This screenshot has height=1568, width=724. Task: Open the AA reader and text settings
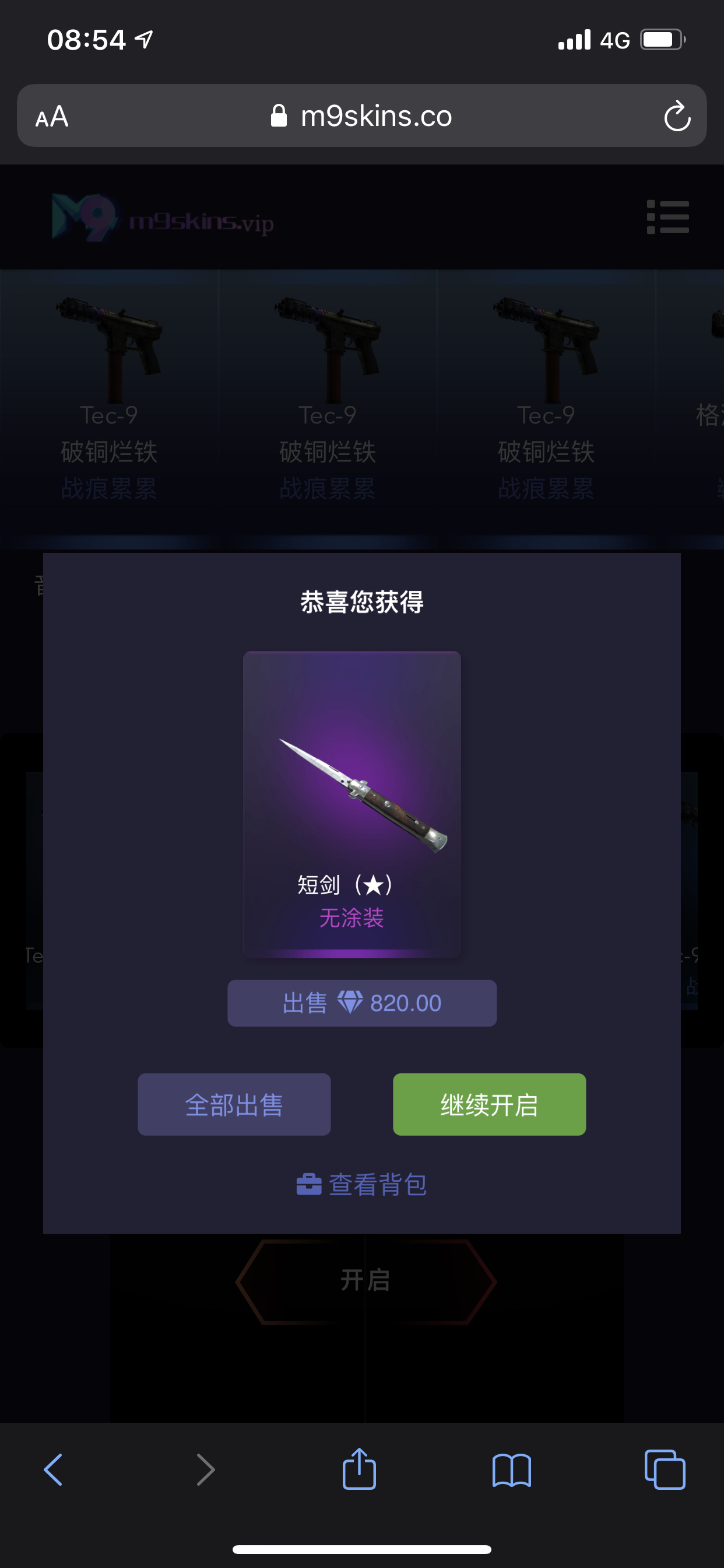(x=52, y=116)
